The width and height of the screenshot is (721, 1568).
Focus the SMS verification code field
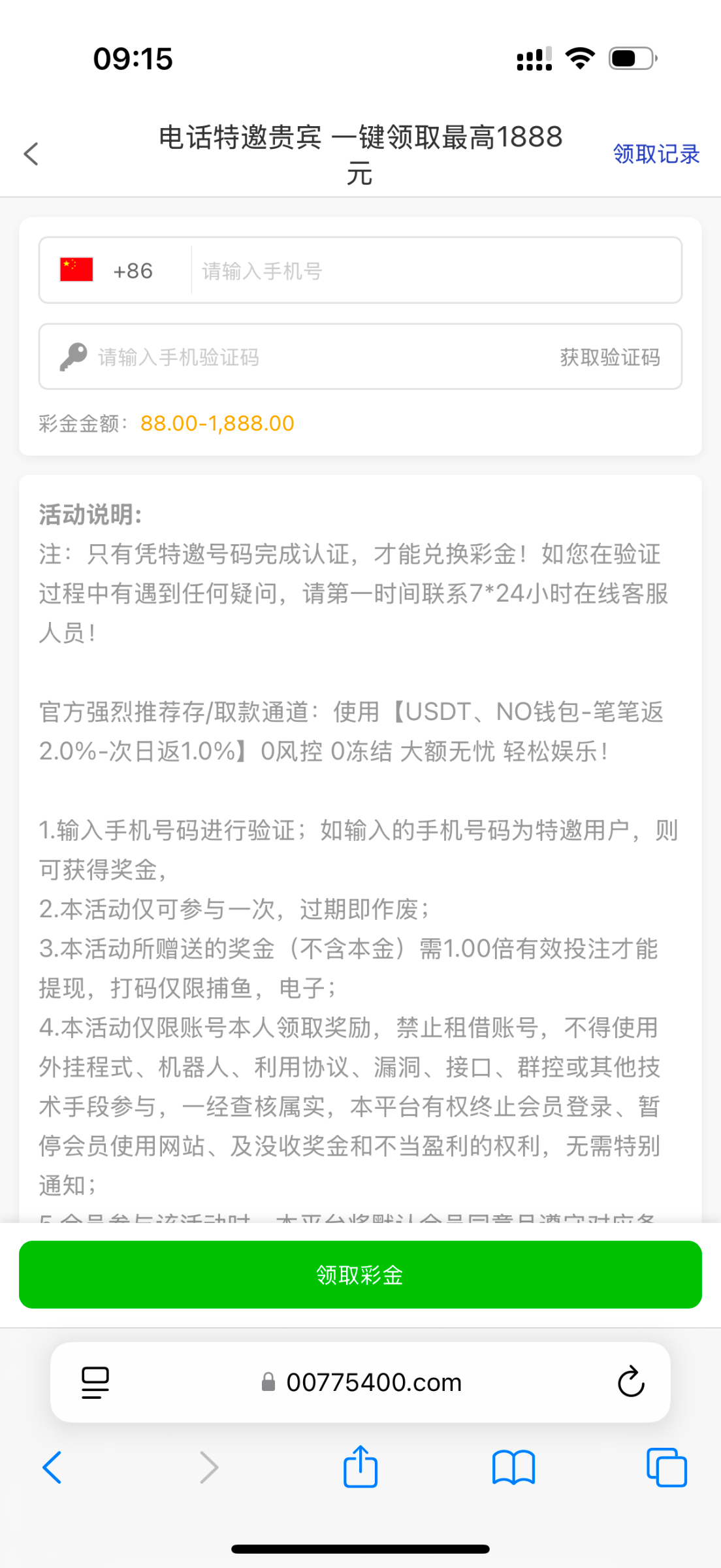click(x=313, y=357)
